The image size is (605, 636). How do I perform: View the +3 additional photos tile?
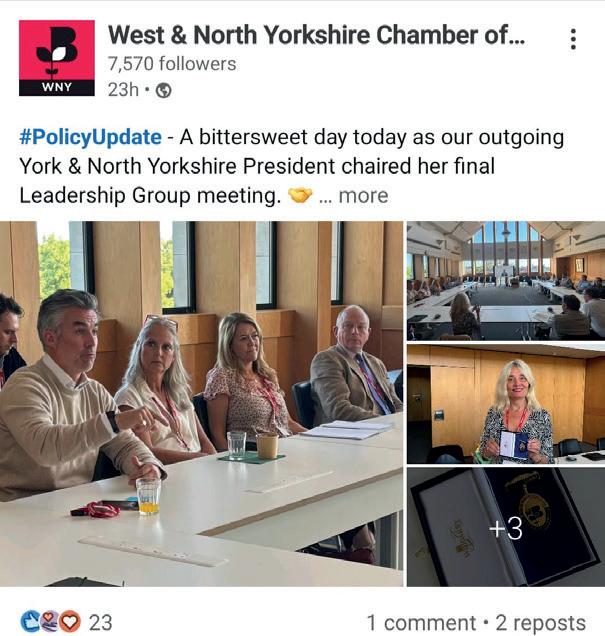click(506, 527)
